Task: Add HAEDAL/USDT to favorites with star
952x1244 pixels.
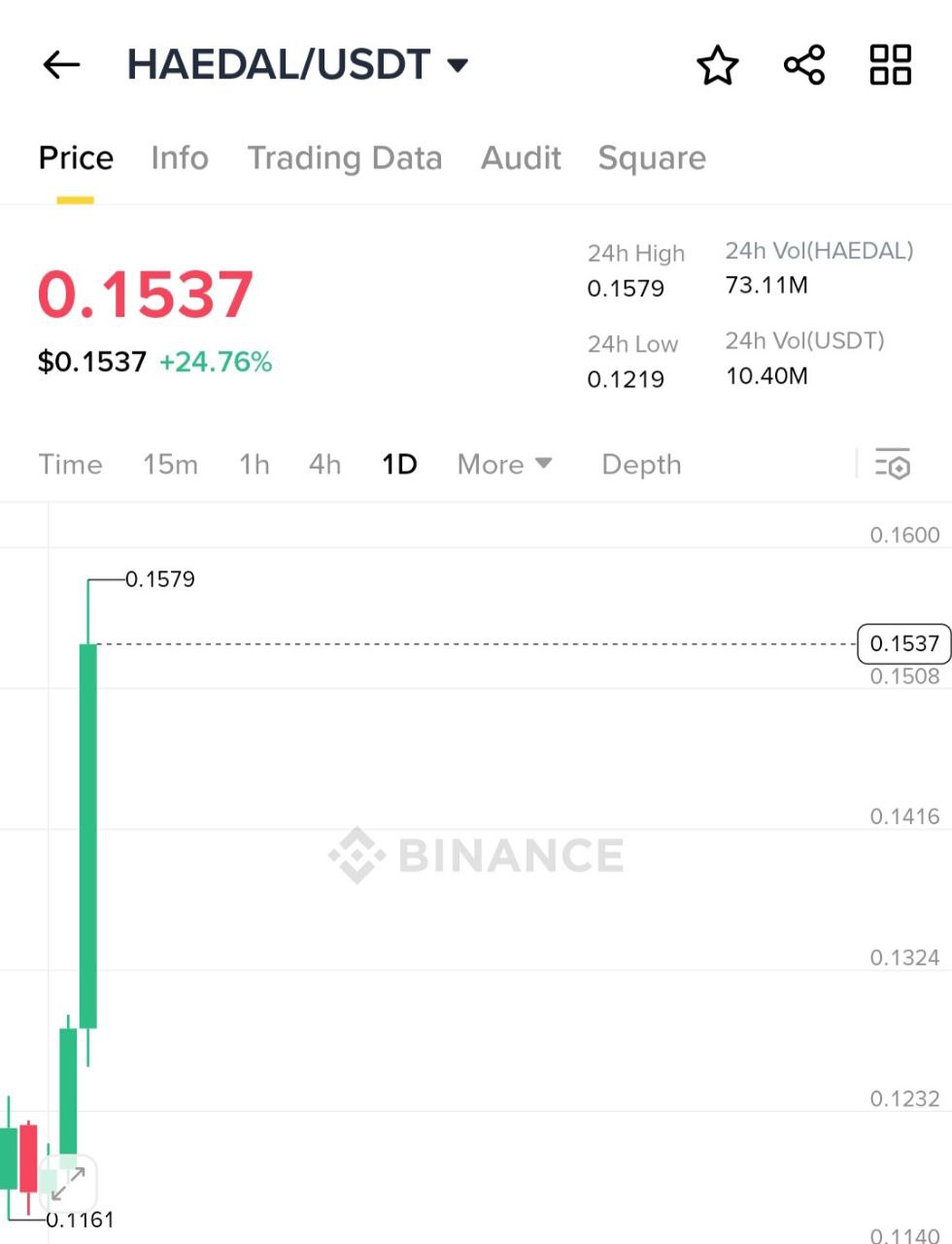Action: 718,65
